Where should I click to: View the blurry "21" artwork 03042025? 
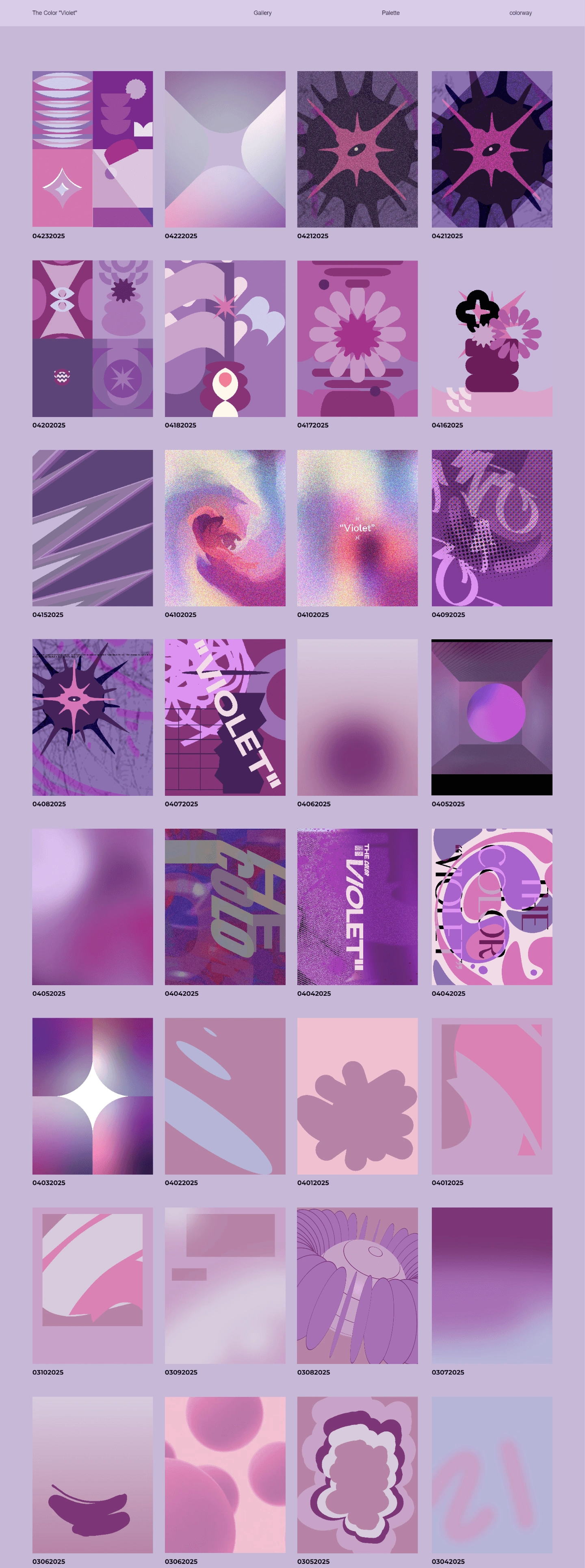(491, 1474)
